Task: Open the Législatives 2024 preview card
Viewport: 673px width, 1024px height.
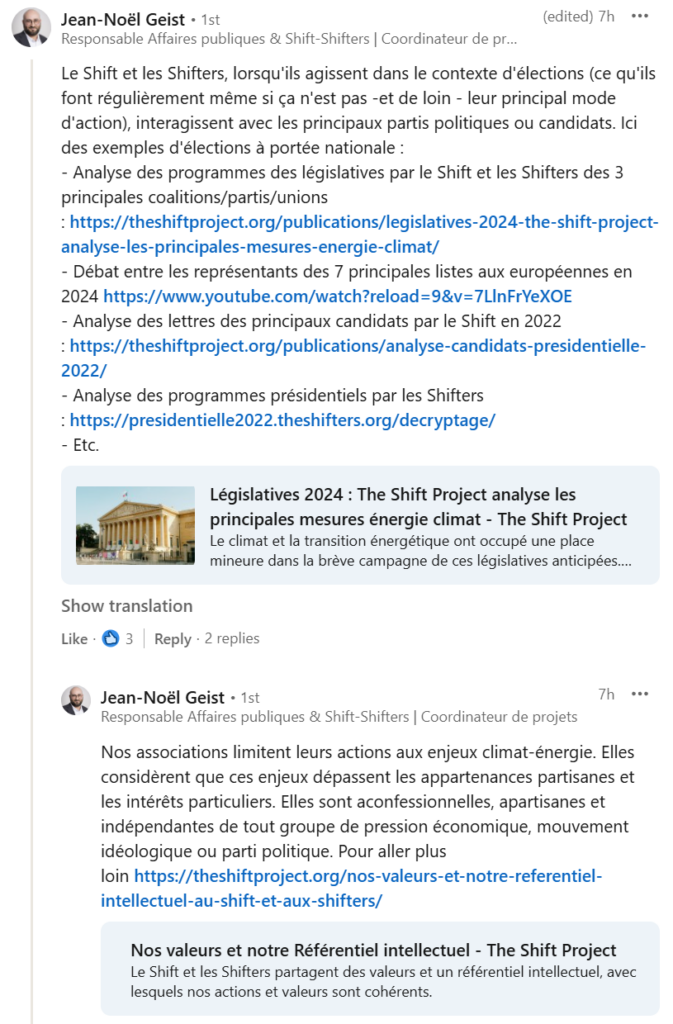Action: pos(360,525)
